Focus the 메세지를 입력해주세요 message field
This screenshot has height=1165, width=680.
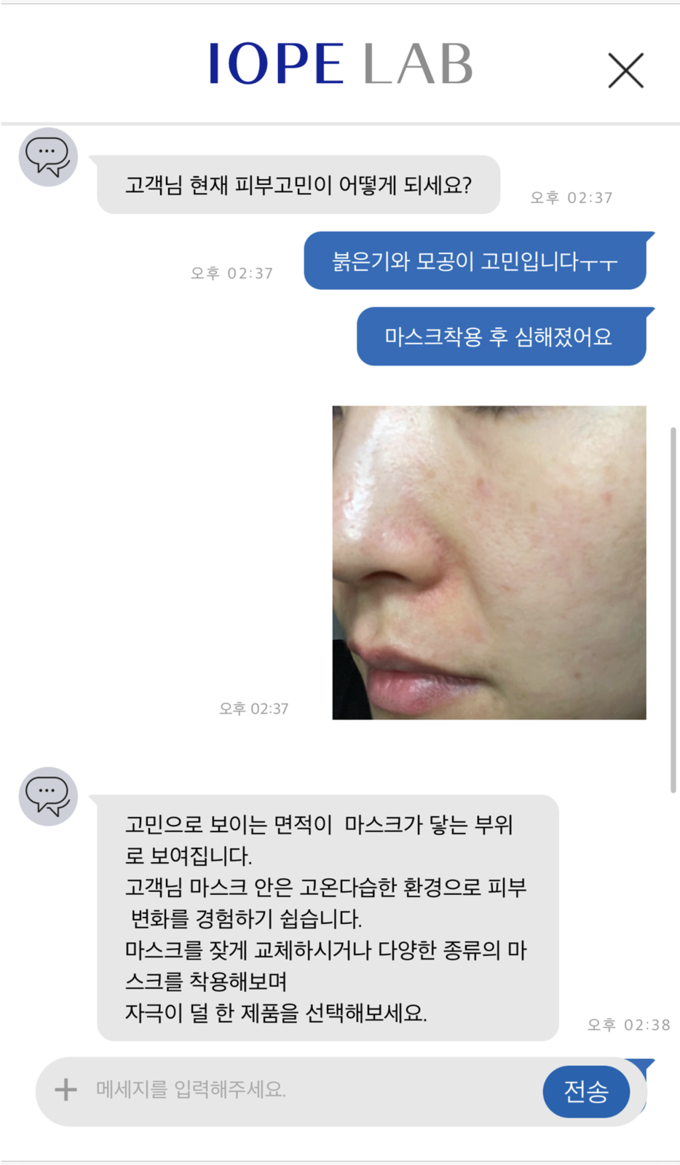pyautogui.click(x=300, y=1090)
